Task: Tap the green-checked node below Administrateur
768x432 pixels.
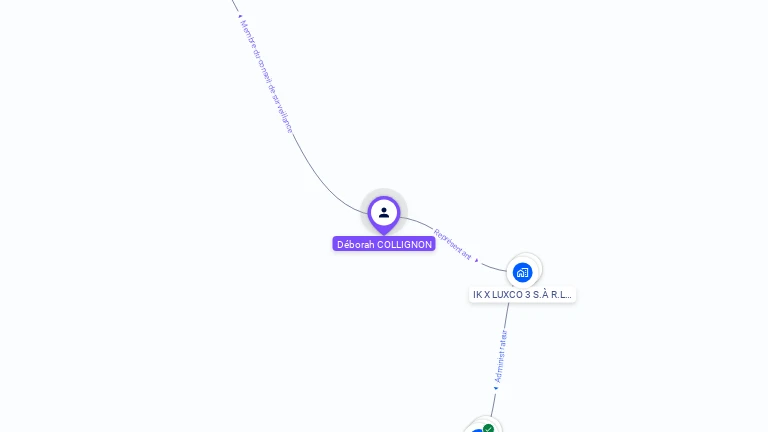Action: pos(482,428)
